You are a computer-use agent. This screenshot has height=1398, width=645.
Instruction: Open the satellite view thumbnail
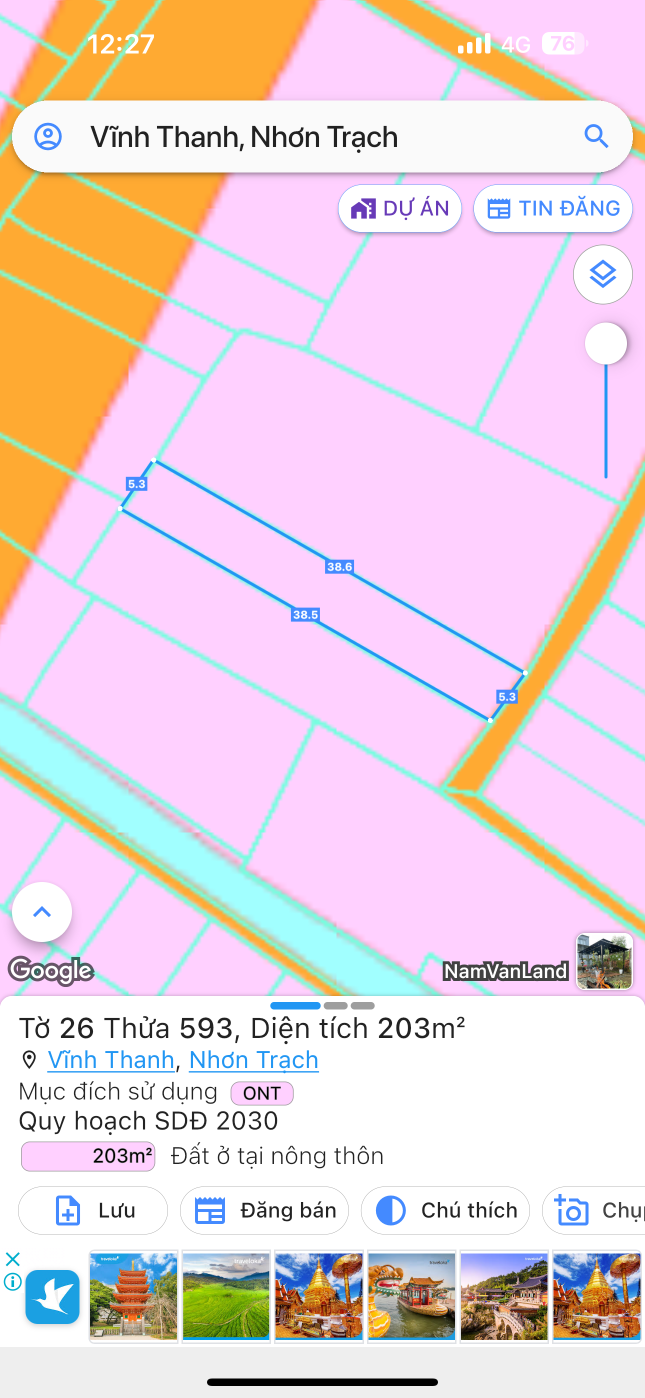coord(604,962)
